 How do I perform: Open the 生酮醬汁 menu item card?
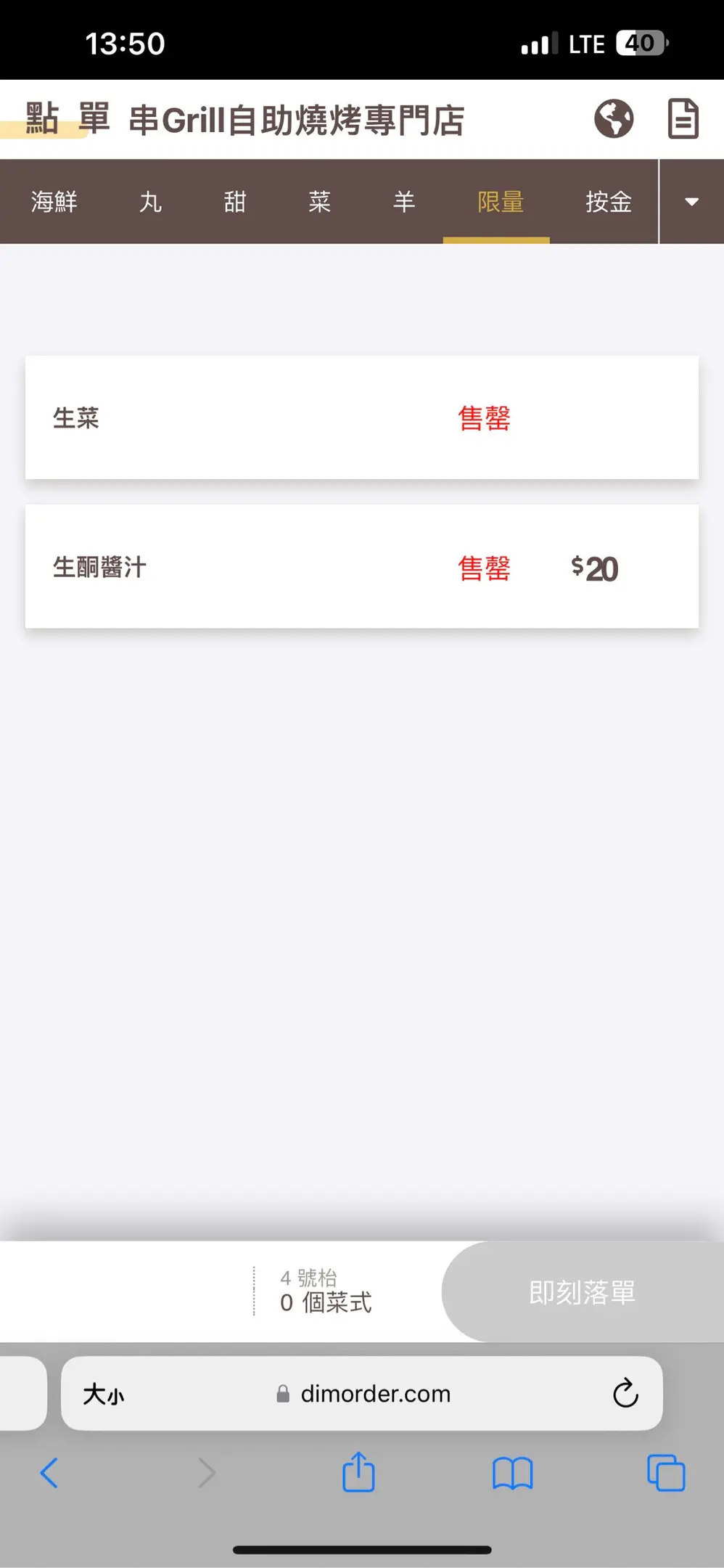click(361, 567)
